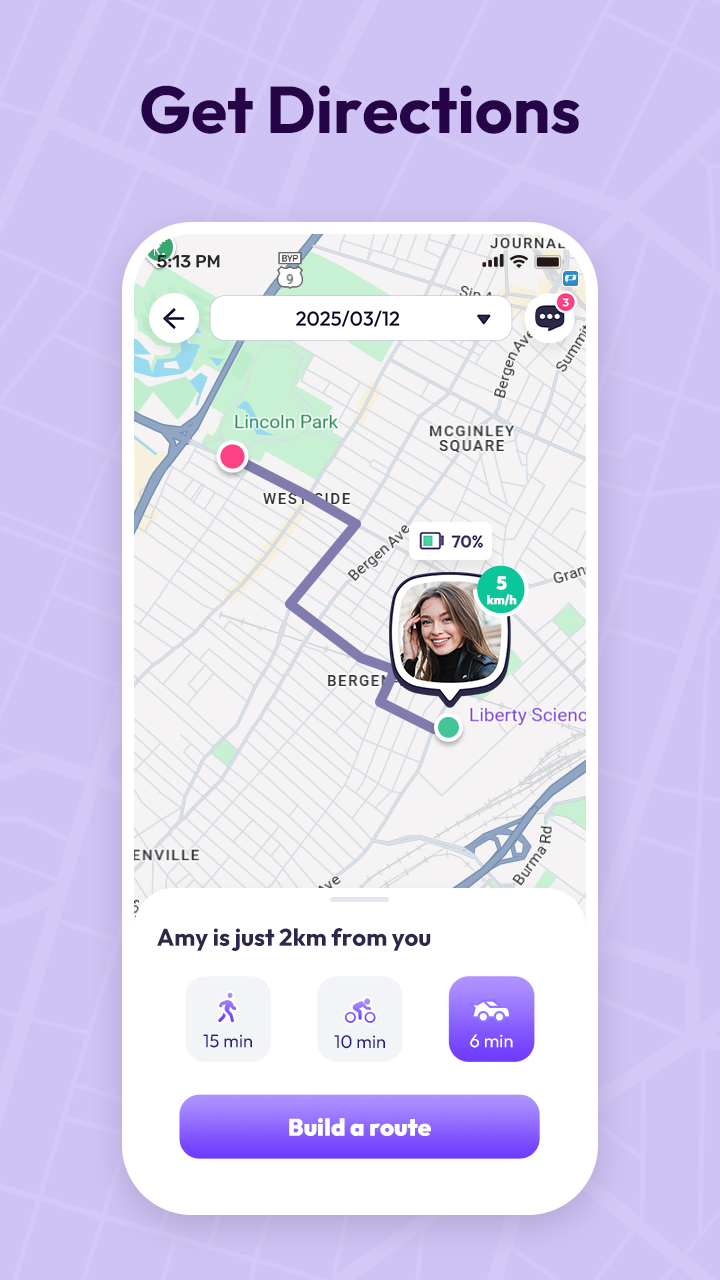Open the date picker dropdown arrow
Image resolution: width=720 pixels, height=1280 pixels.
pyautogui.click(x=483, y=318)
